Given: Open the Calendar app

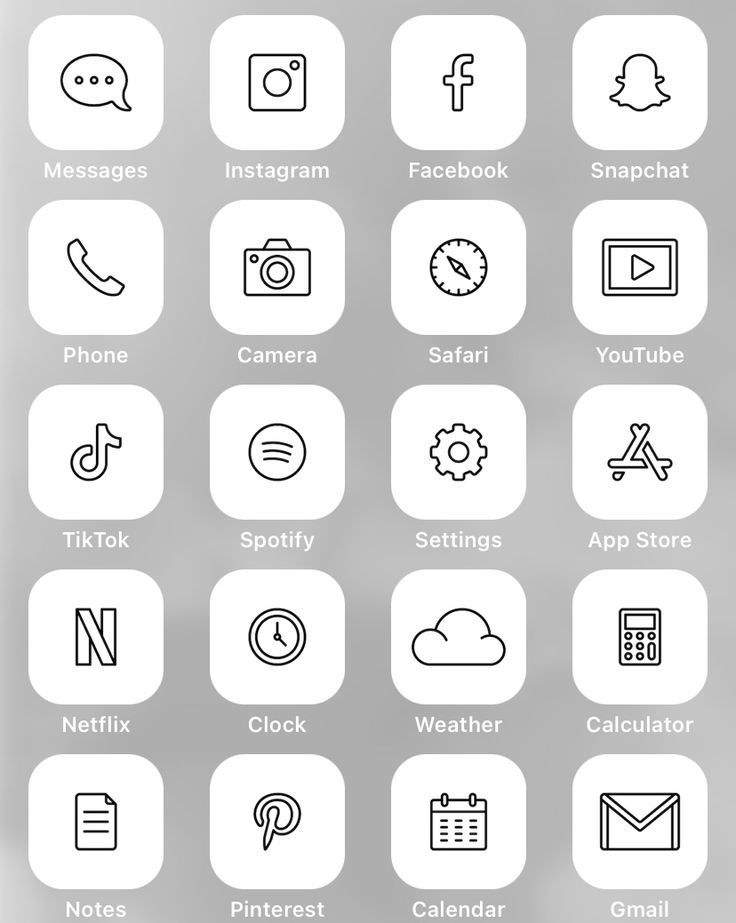Looking at the screenshot, I should coord(458,822).
